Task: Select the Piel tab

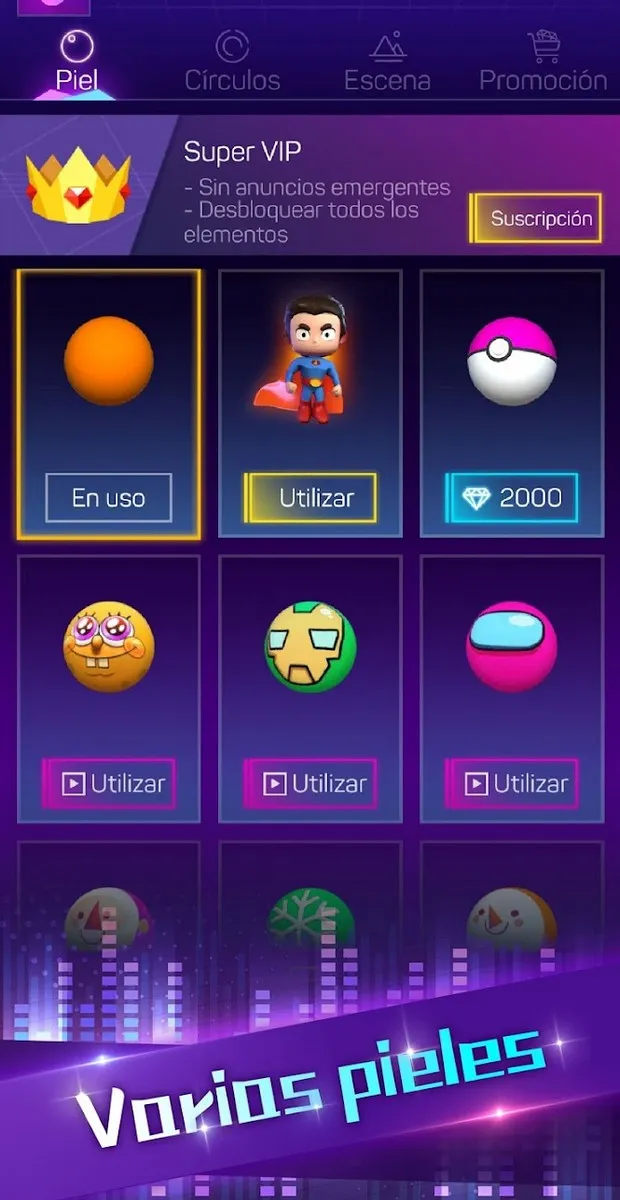Action: pos(77,63)
